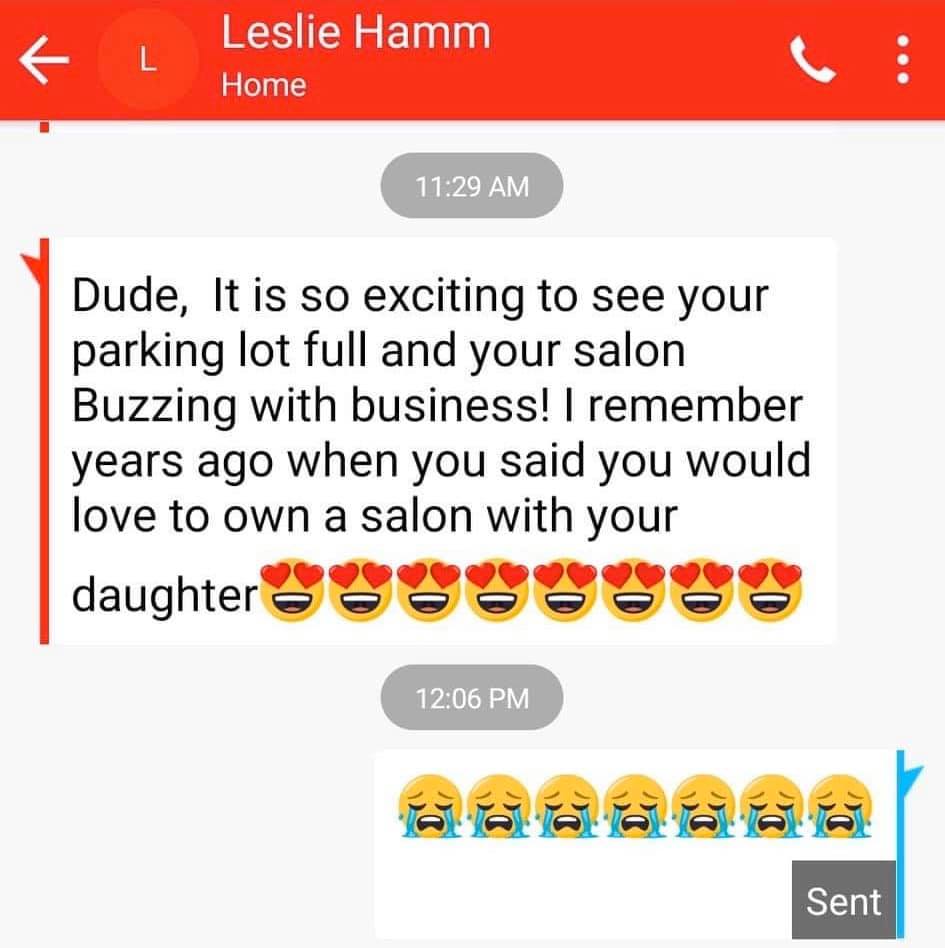Open Leslie Hamm's contact avatar
This screenshot has height=948, width=945.
[148, 59]
